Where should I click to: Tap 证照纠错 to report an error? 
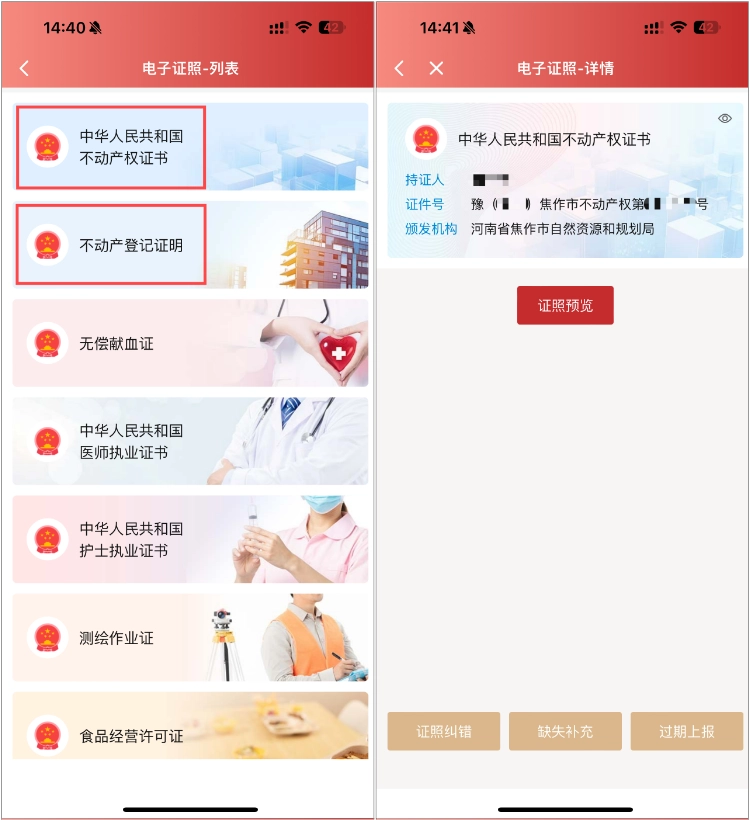[444, 731]
